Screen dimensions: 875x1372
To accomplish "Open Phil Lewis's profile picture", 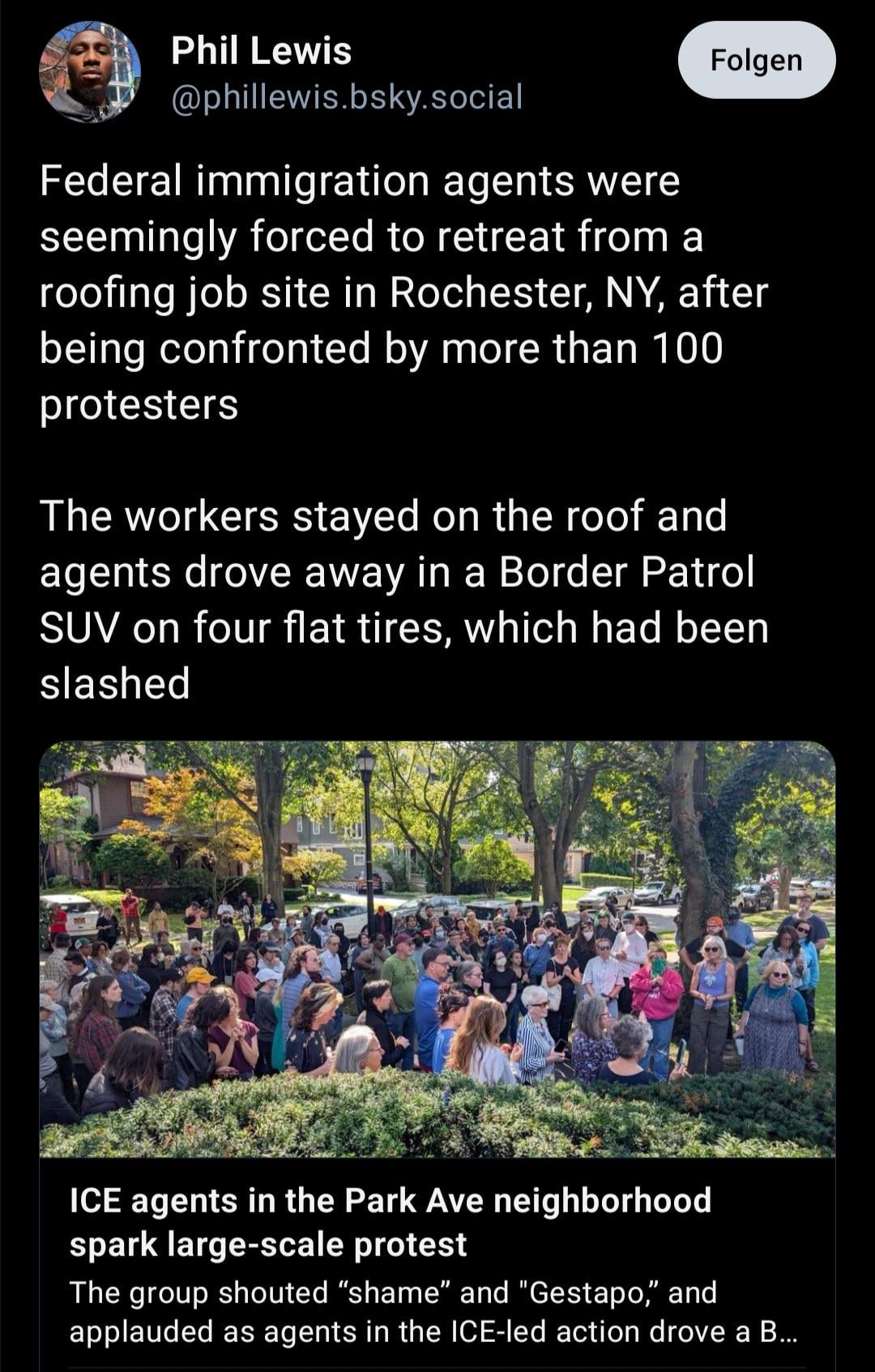I will coord(90,72).
